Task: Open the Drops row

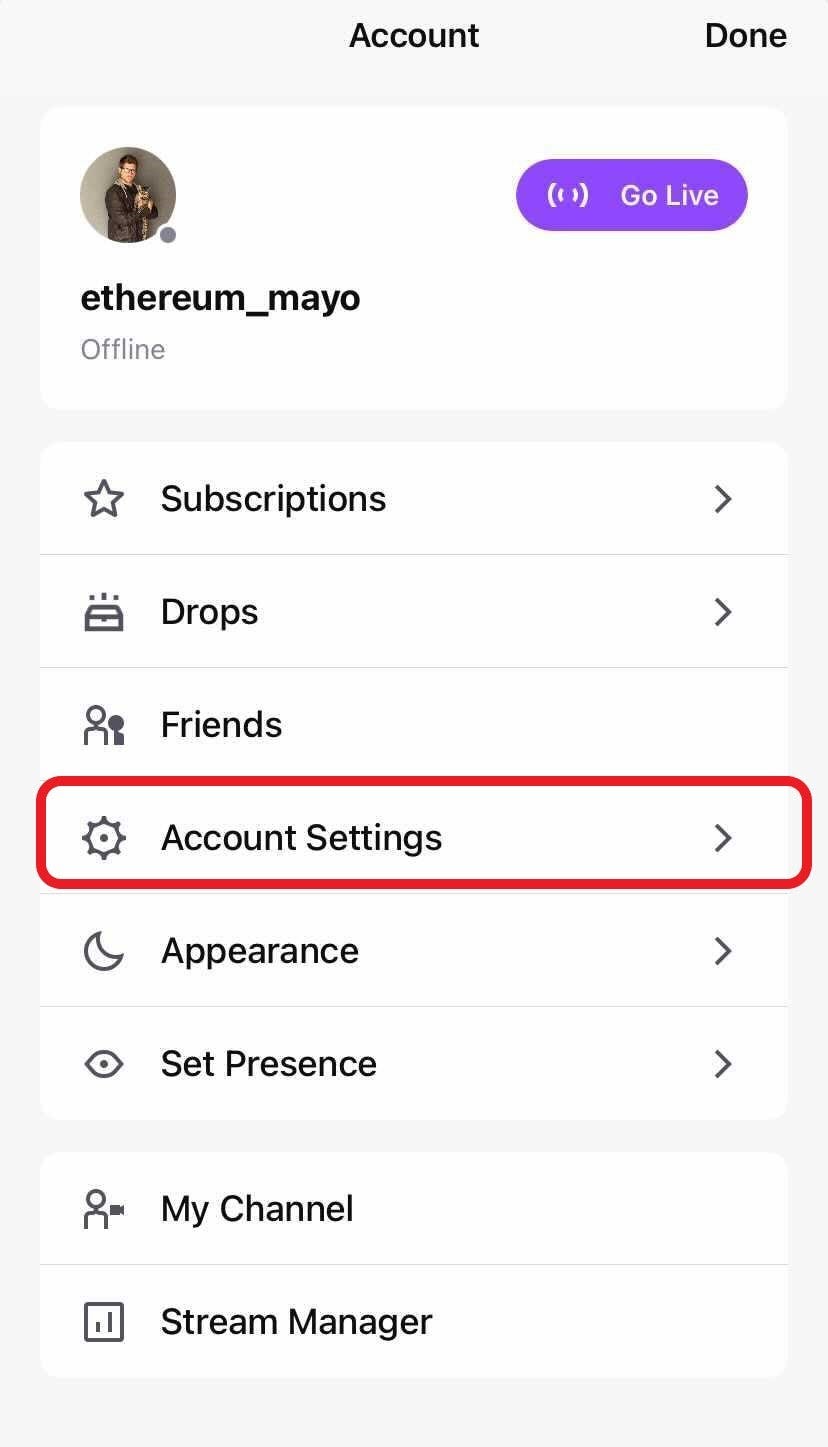Action: tap(413, 611)
